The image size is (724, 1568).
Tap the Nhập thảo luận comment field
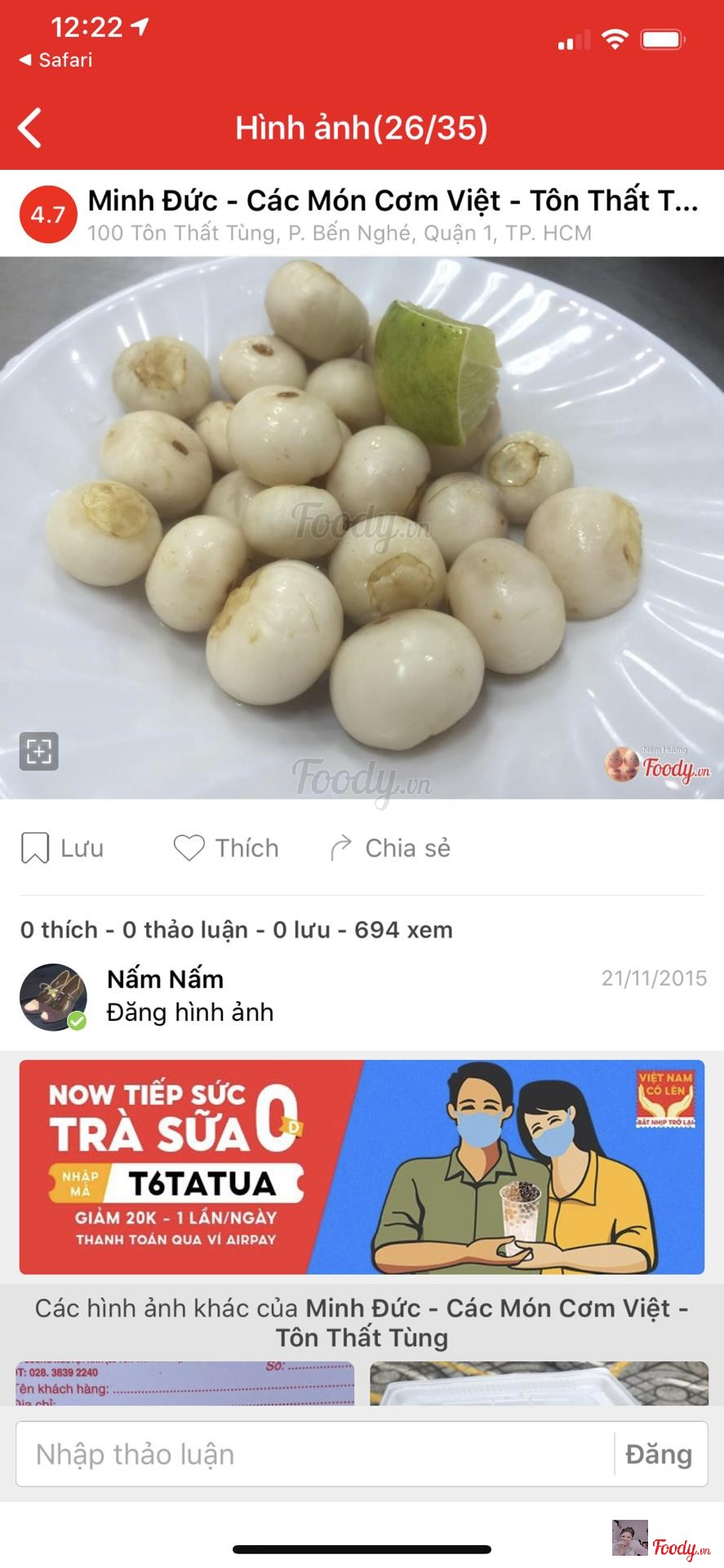point(314,1454)
